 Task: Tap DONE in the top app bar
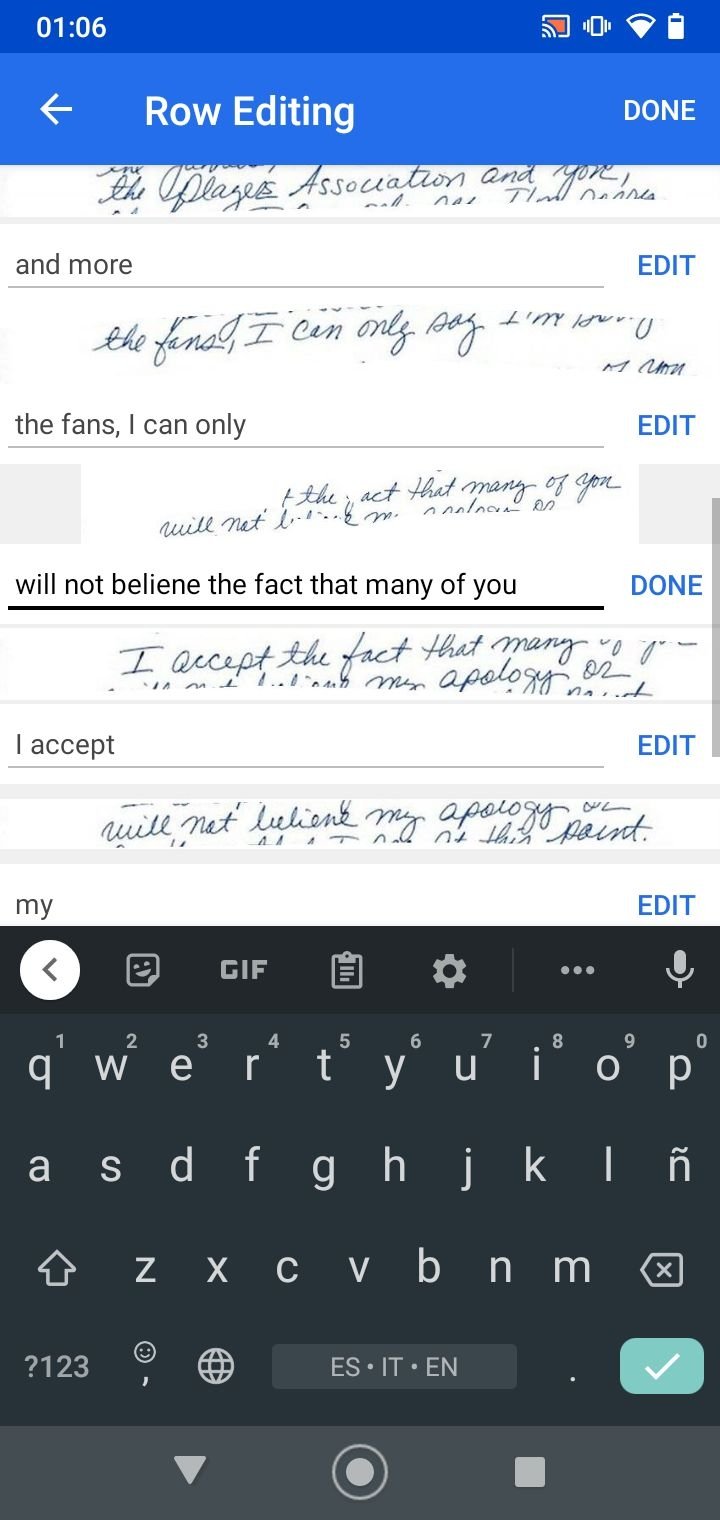pyautogui.click(x=659, y=110)
